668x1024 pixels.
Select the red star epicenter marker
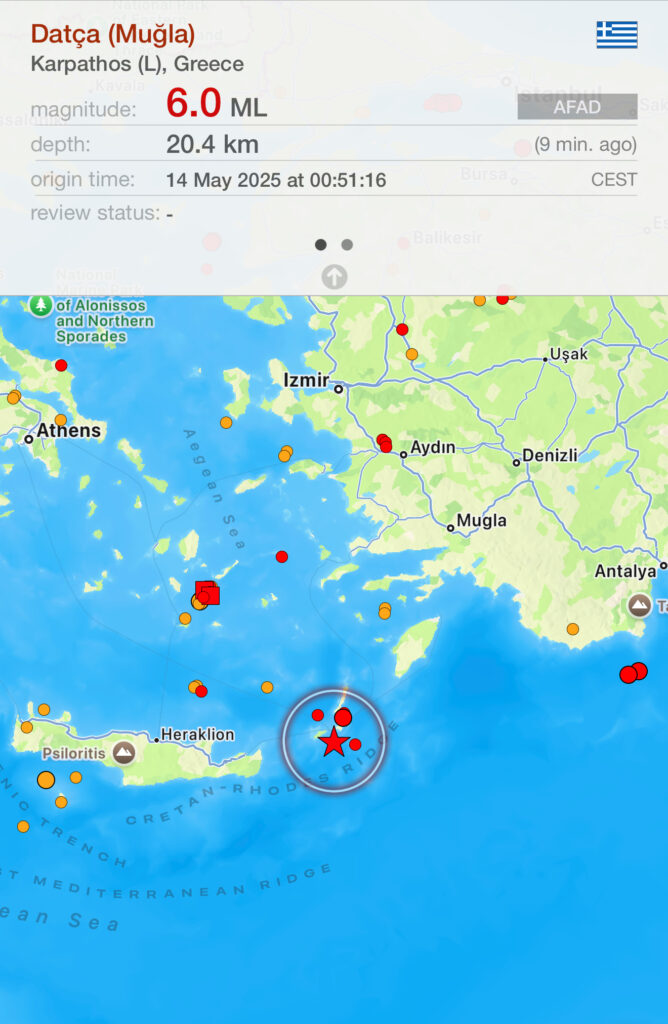[x=333, y=742]
